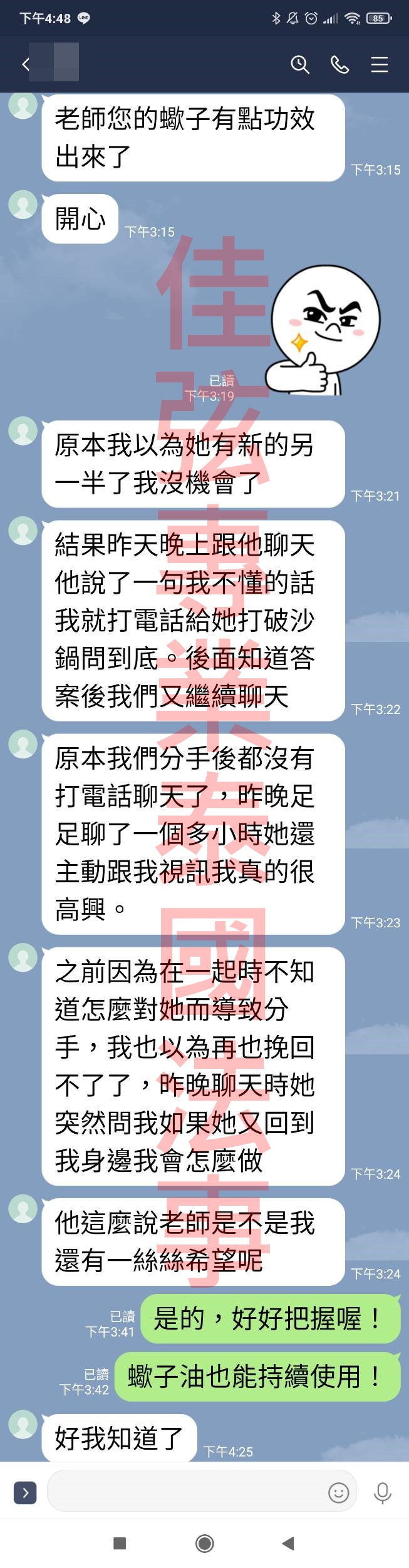The image size is (409, 1568).
Task: Start a voice call
Action: (339, 64)
